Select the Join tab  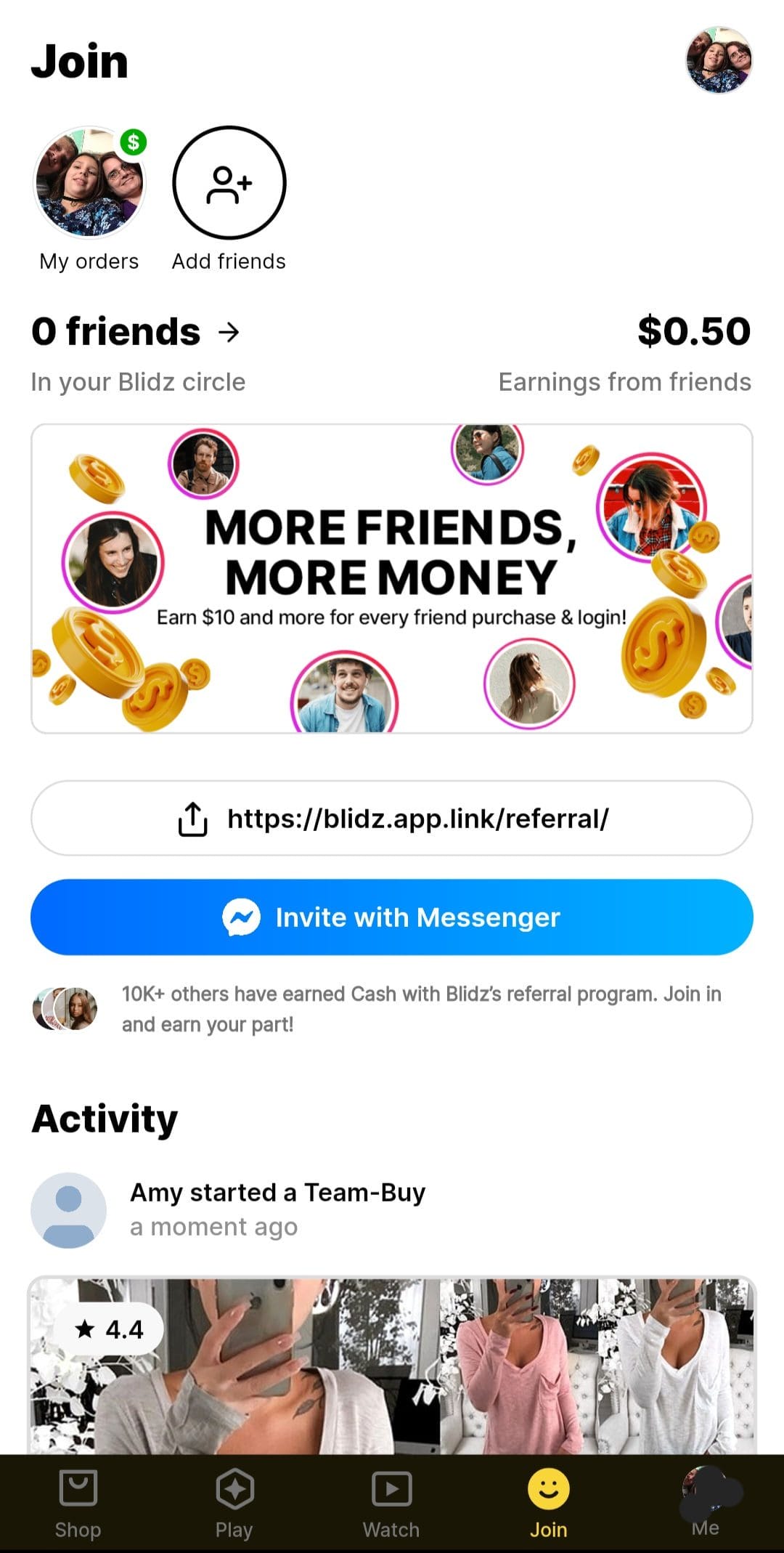tap(548, 1504)
